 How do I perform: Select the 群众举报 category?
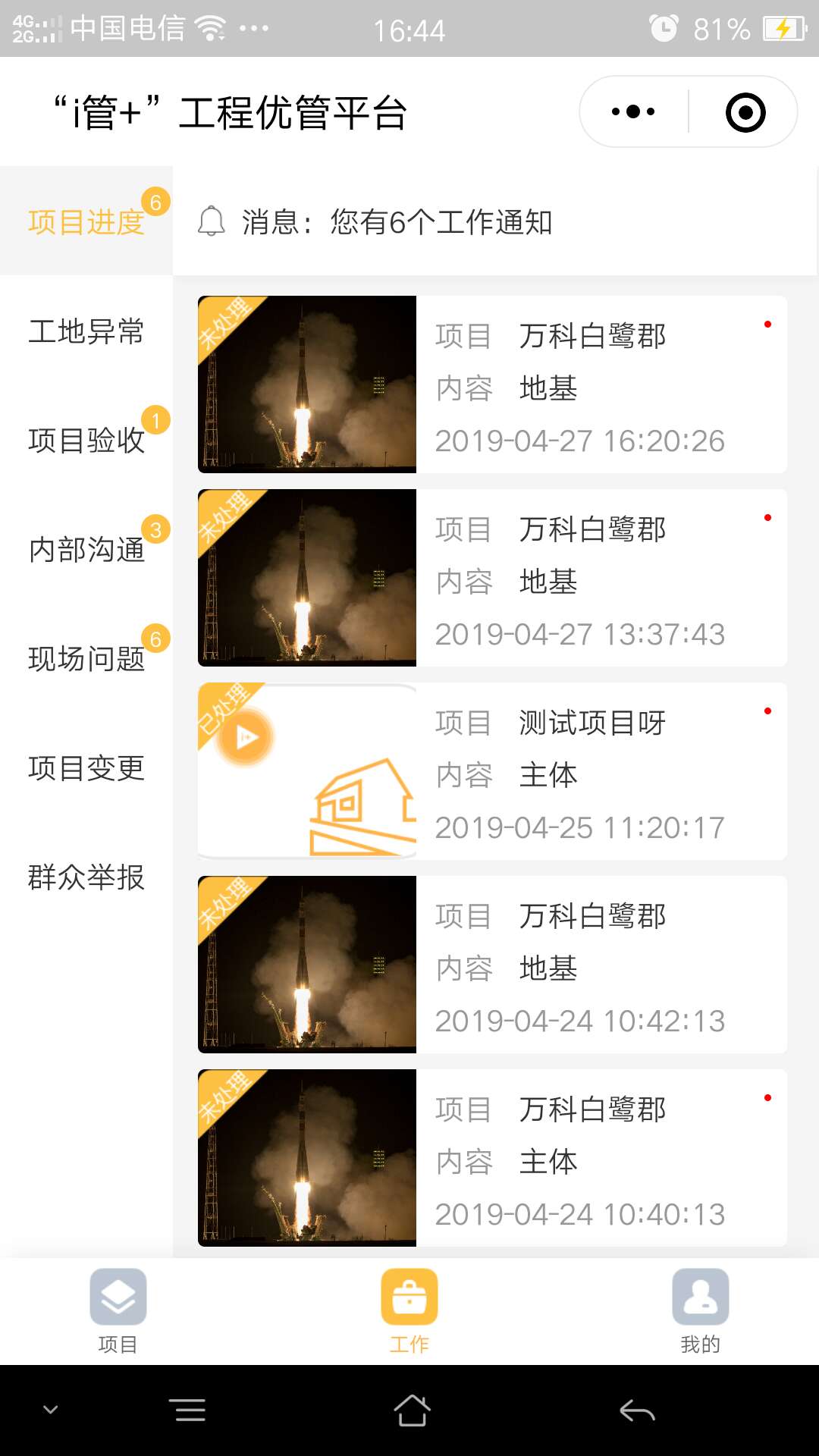[86, 877]
